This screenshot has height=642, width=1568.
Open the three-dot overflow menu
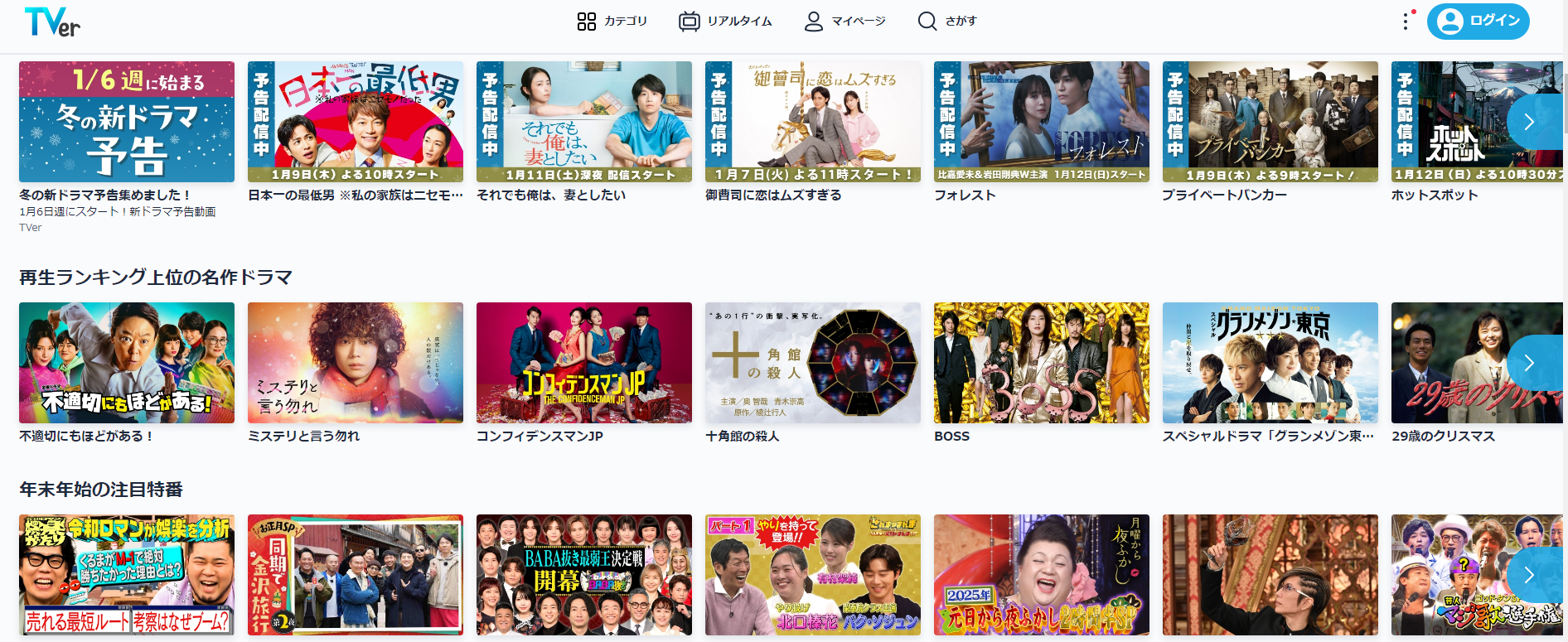tap(1406, 22)
